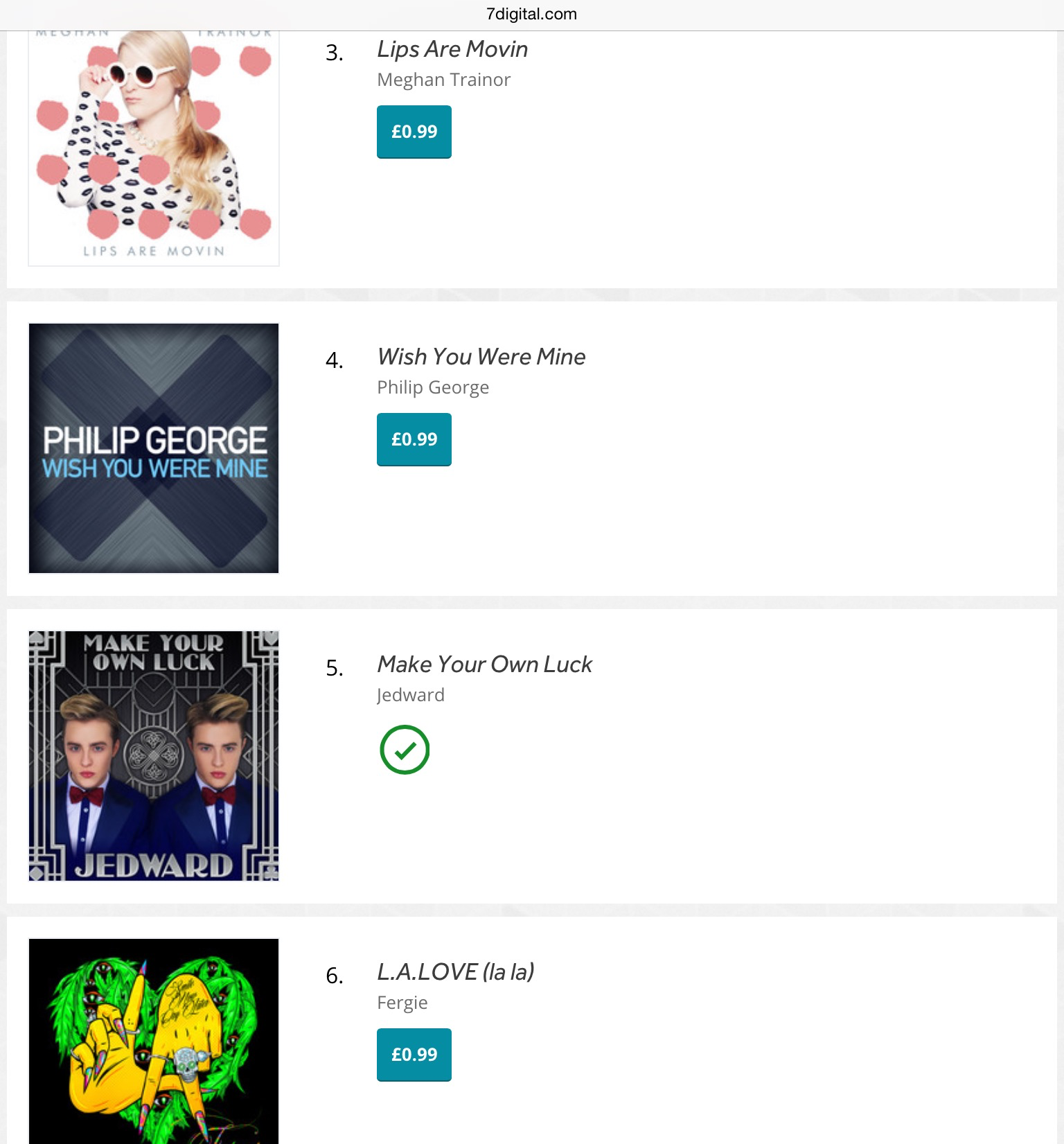View artist Philip George
Screen dimensions: 1064x1144
tap(433, 388)
